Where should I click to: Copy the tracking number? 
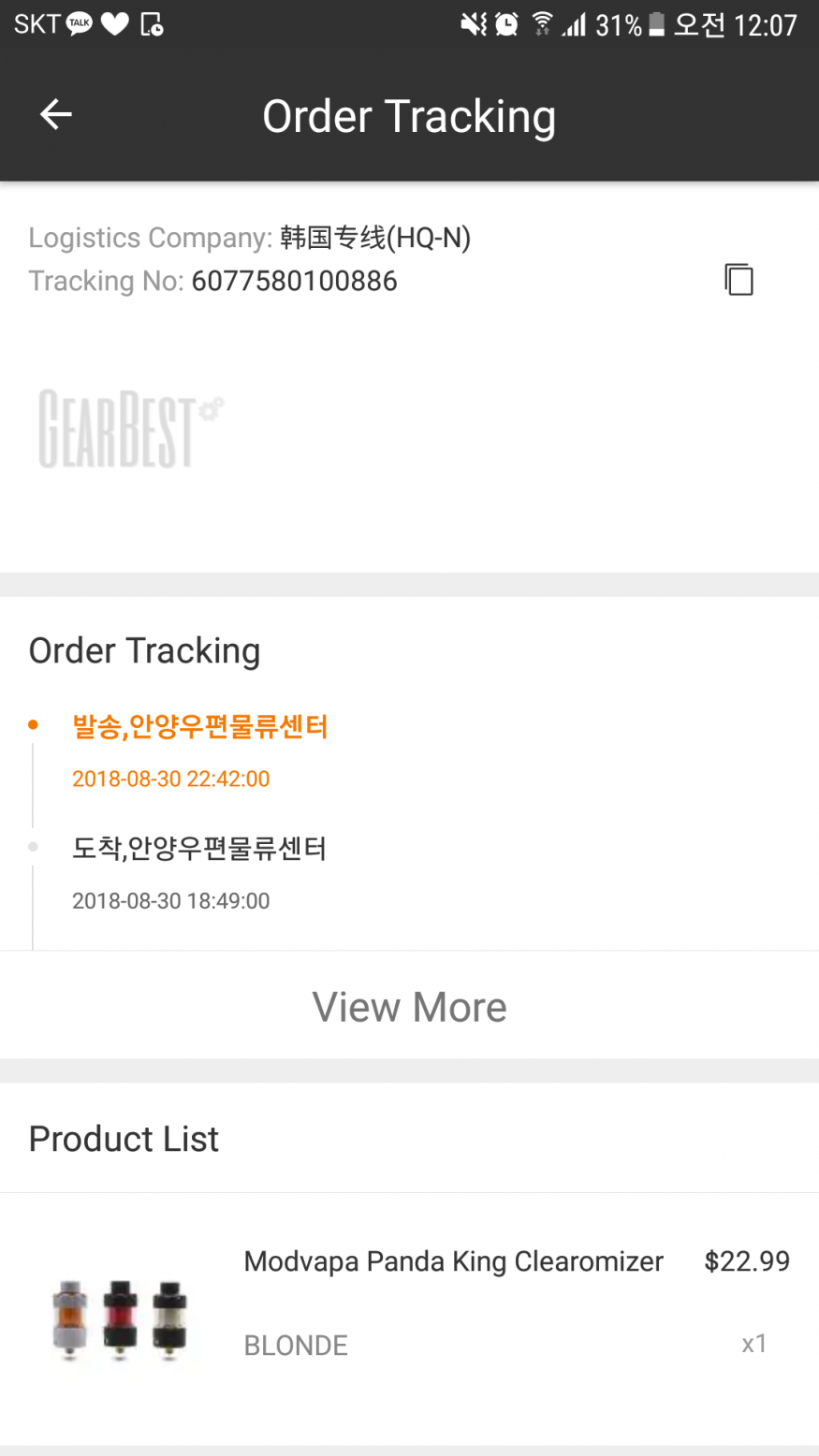pos(739,280)
